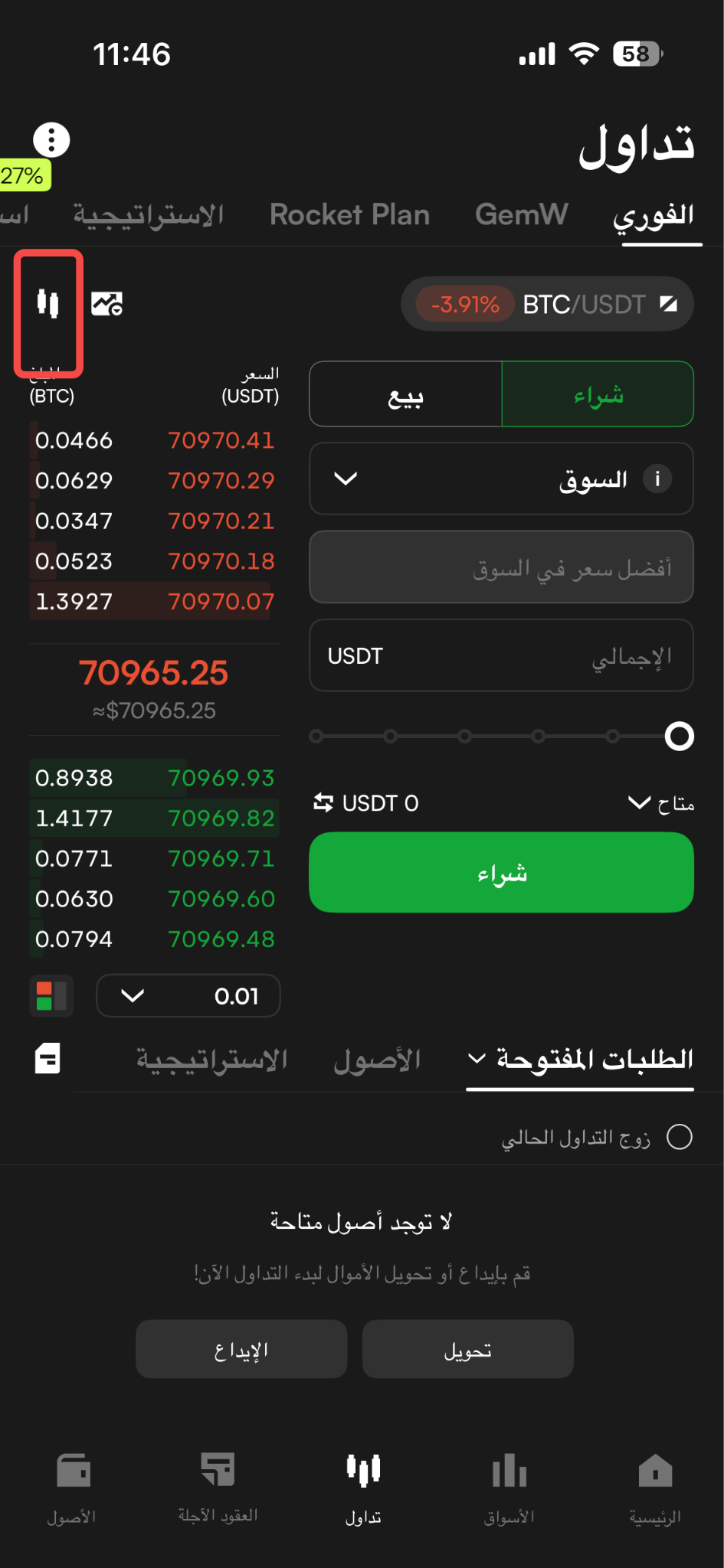Change order book layout via red-green icon
This screenshot has width=724, height=1568.
pos(51,995)
